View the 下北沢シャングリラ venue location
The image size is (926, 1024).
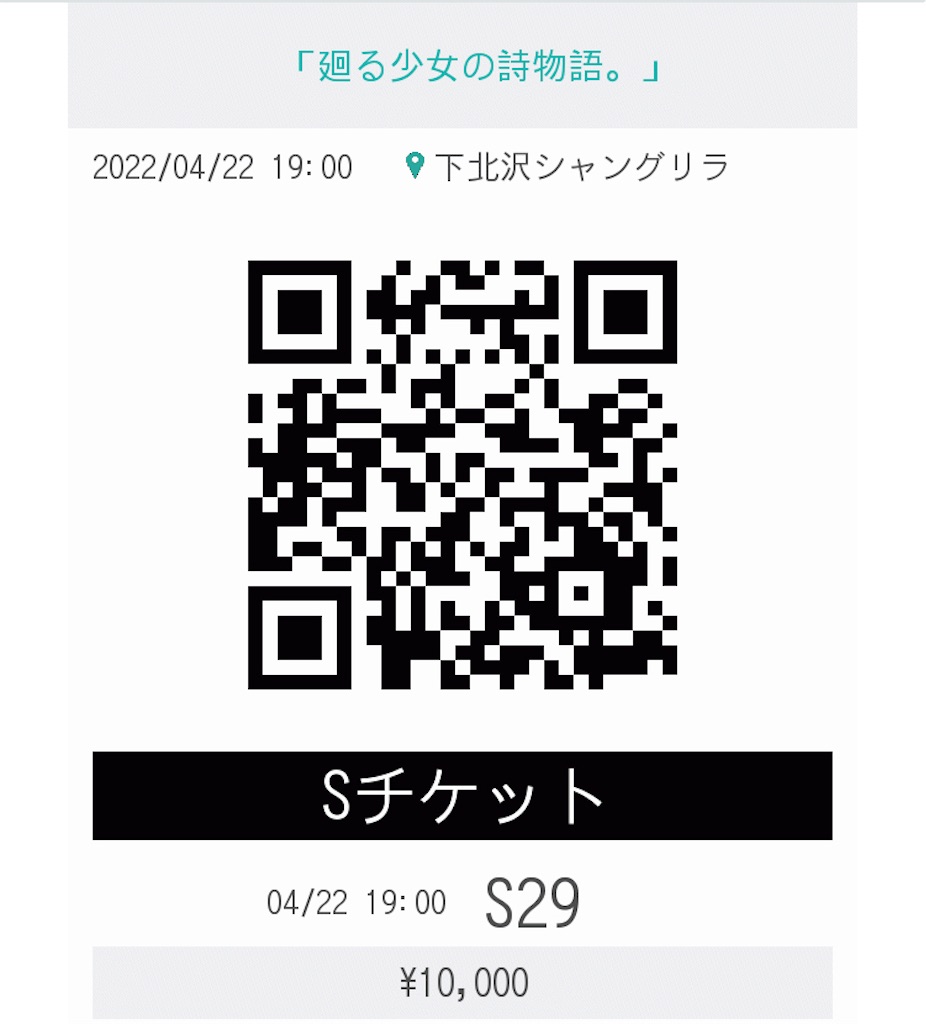point(581,167)
